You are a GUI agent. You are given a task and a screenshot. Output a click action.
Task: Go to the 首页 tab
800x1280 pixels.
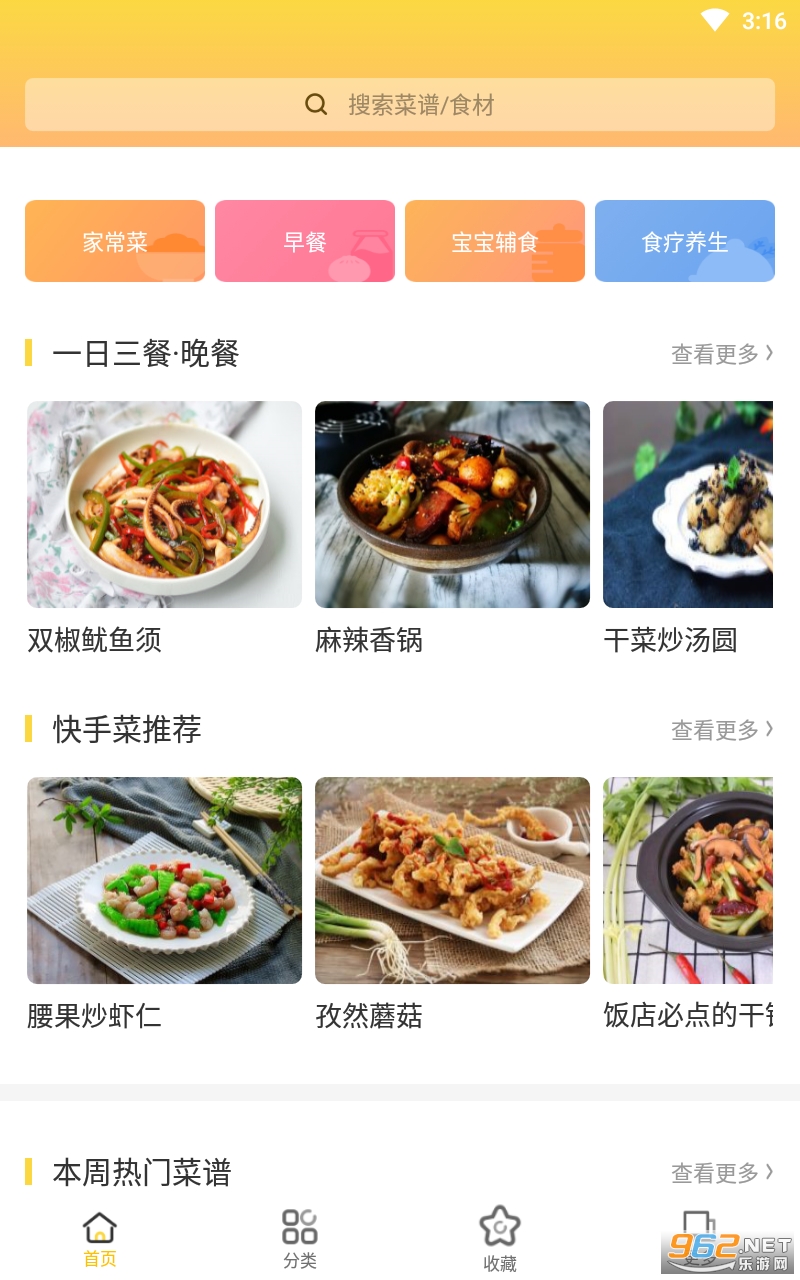100,1240
